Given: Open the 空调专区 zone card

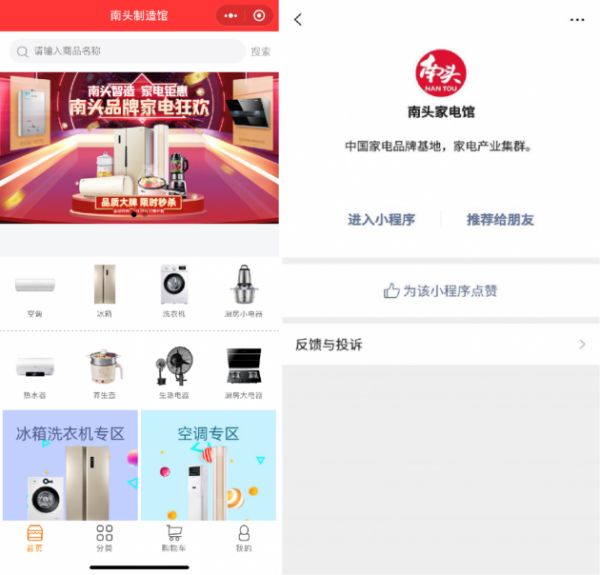Looking at the screenshot, I should point(208,465).
